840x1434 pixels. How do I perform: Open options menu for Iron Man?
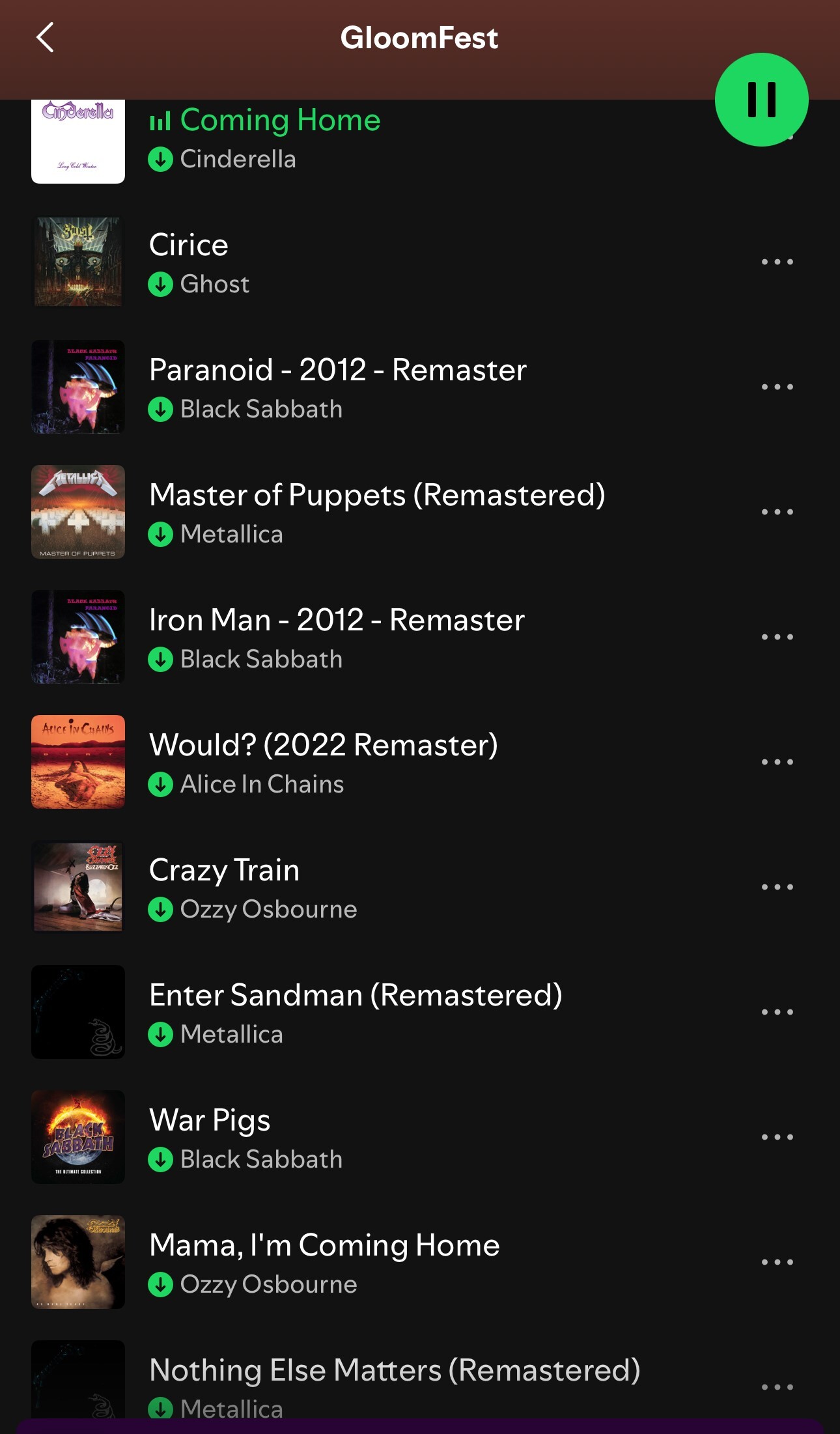pos(777,637)
